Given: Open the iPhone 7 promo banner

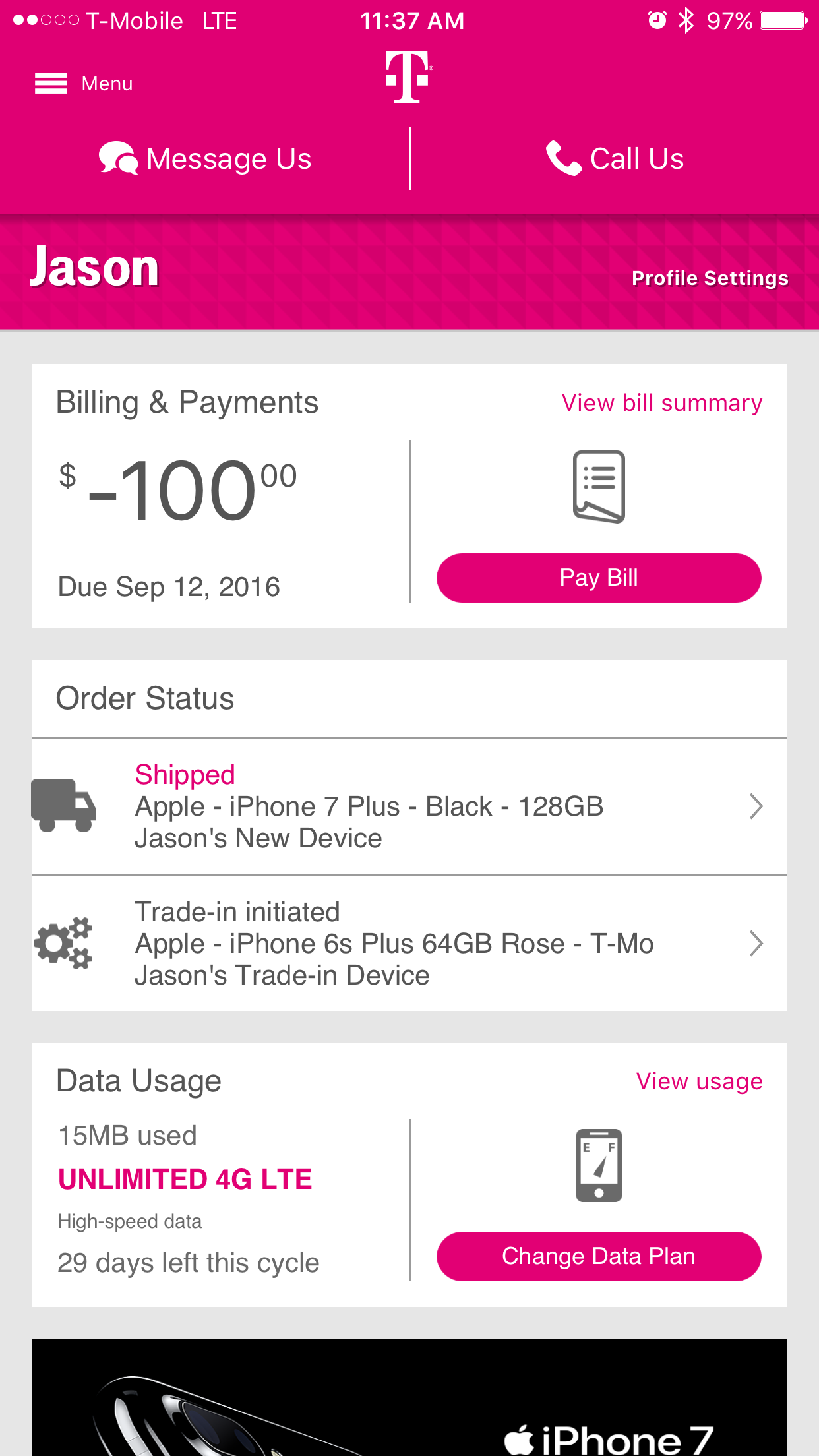Looking at the screenshot, I should (x=409, y=1397).
